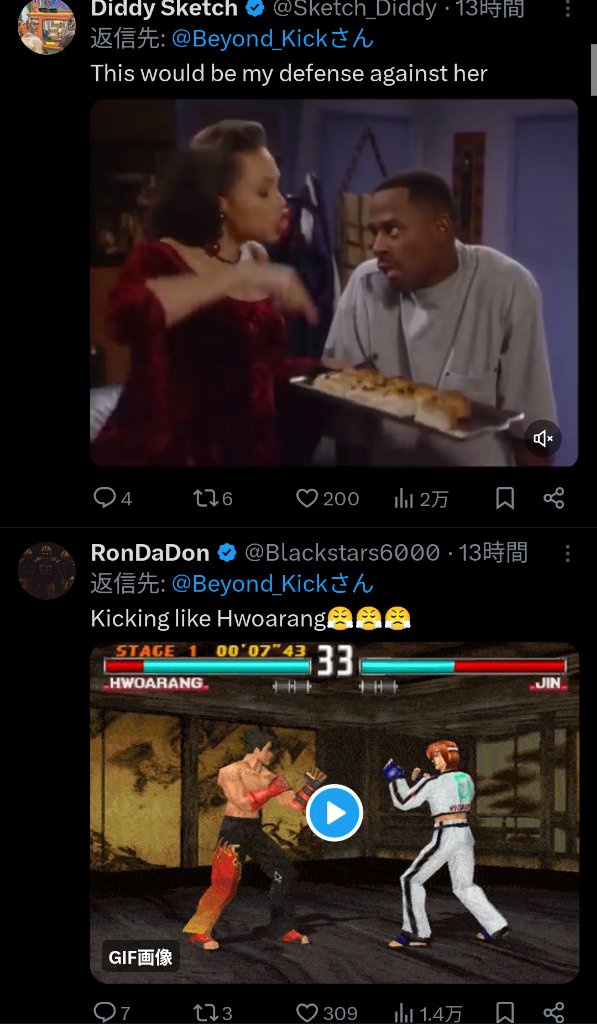Bookmark Diddy Sketch's post
The image size is (597, 1024).
pos(505,498)
